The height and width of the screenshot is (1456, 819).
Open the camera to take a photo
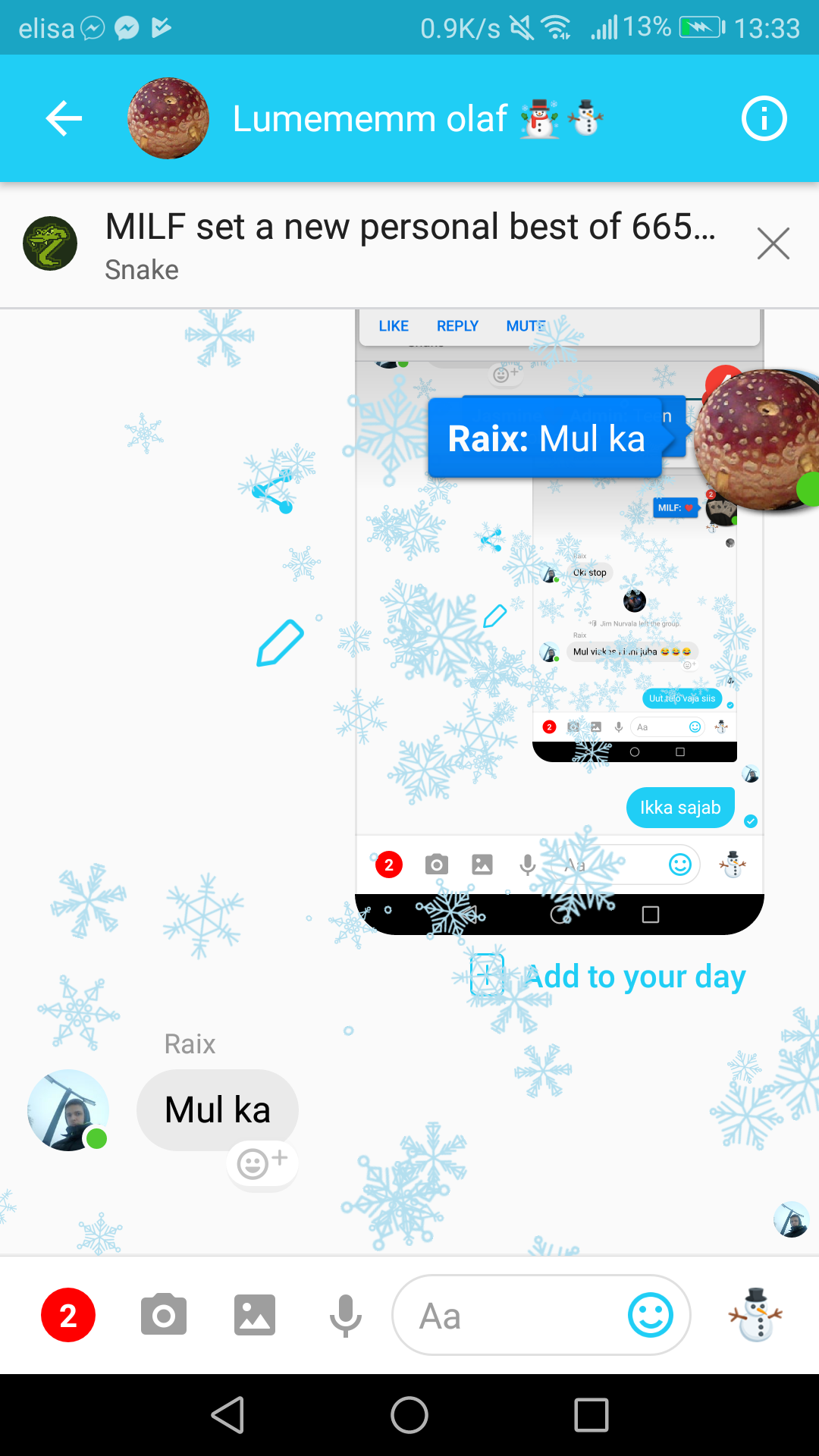click(x=164, y=1315)
